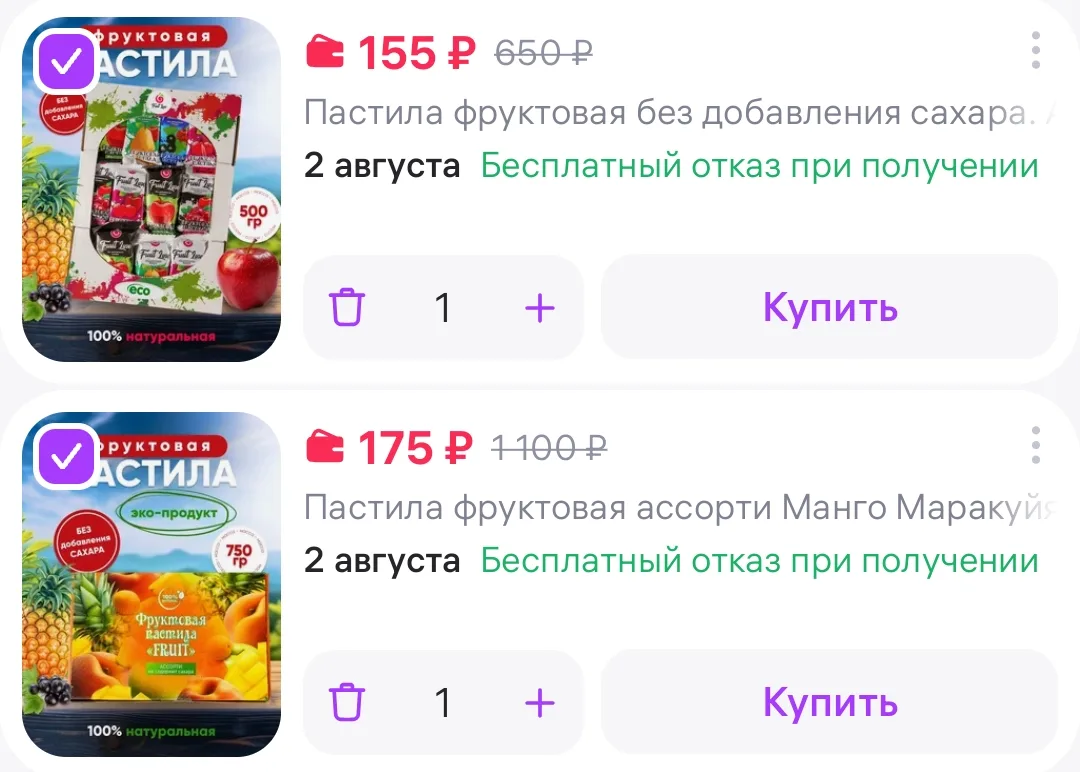
Task: Open product image of 750 гр pastila
Action: point(152,584)
